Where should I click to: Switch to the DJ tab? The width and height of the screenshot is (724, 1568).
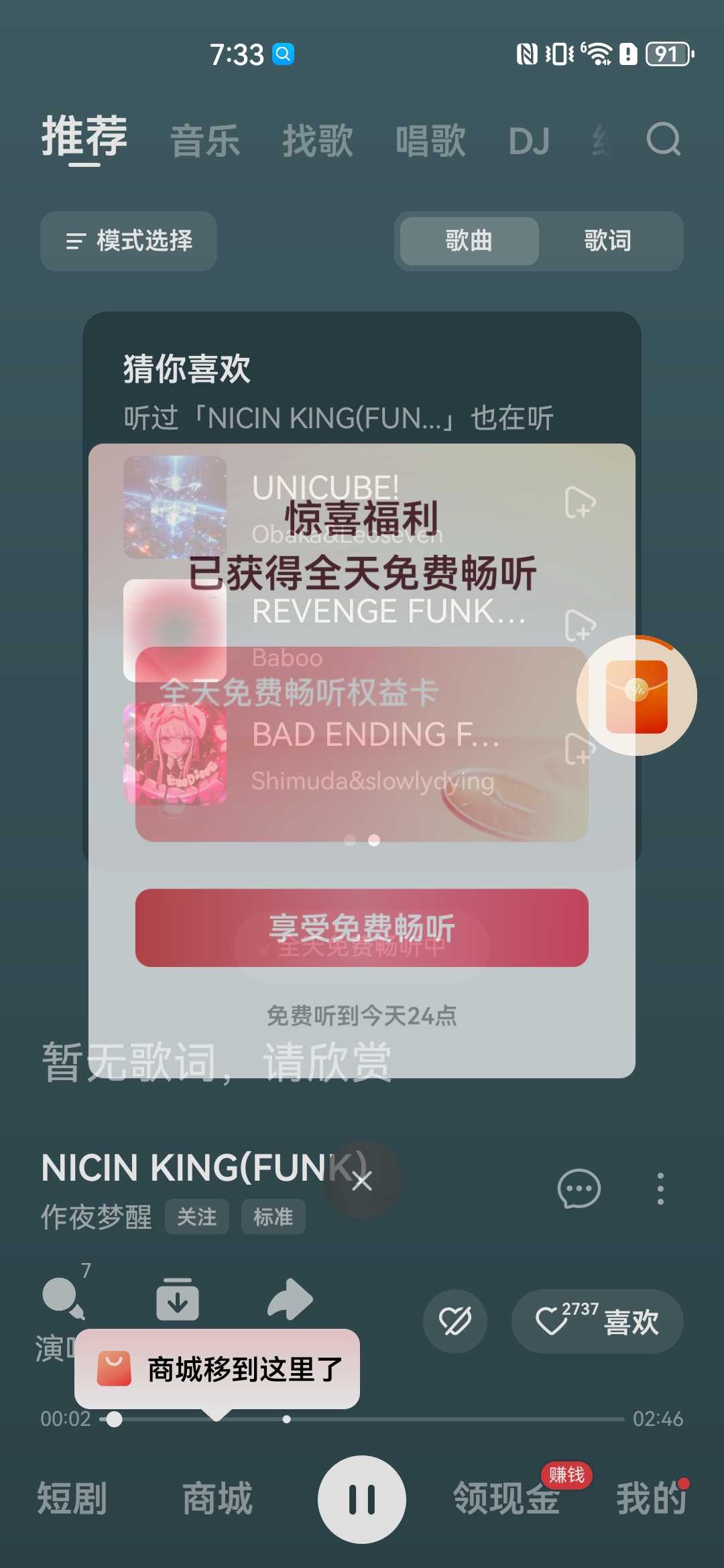[x=529, y=141]
